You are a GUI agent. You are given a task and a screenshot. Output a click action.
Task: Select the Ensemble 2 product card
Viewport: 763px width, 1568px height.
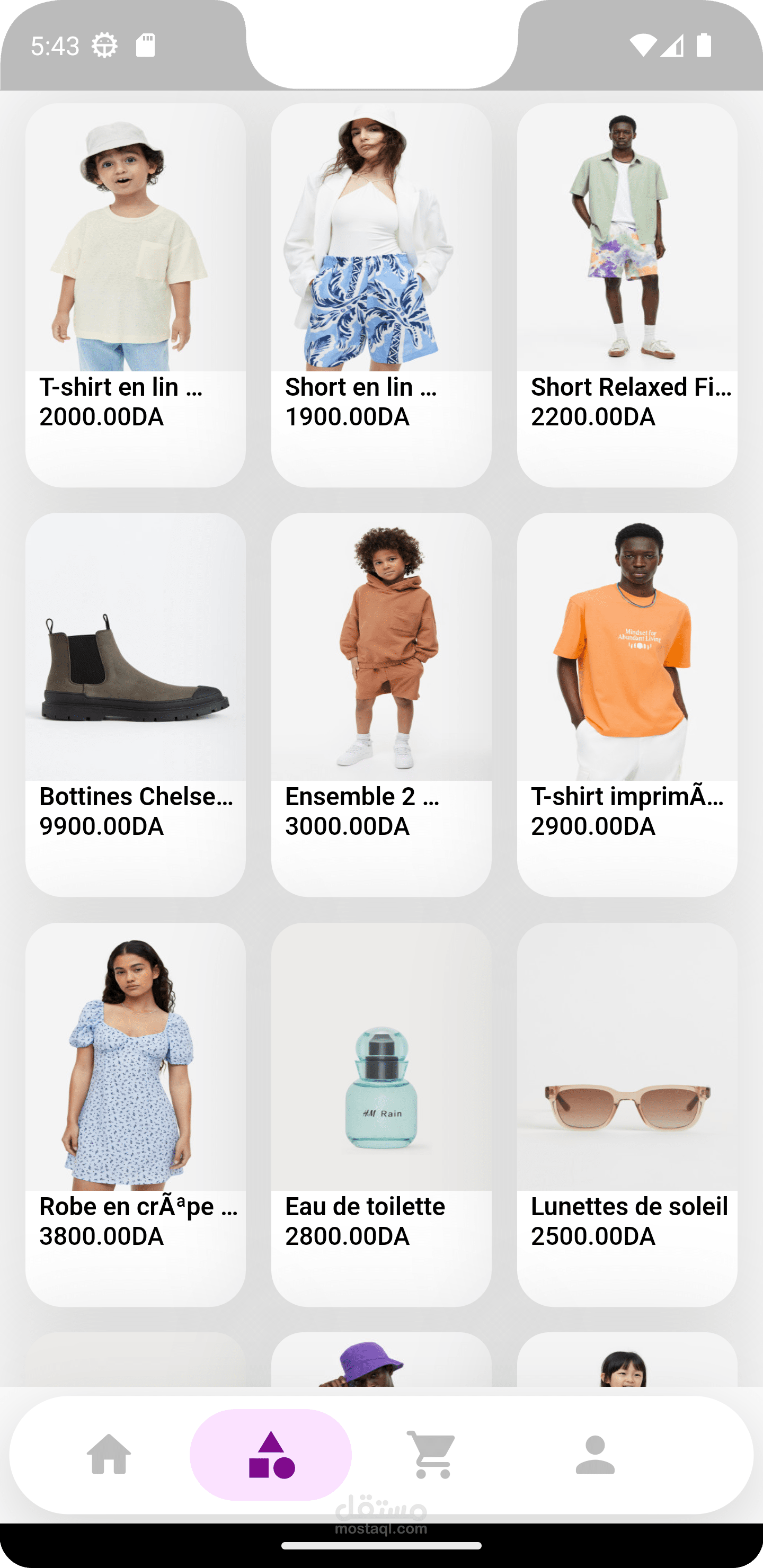pyautogui.click(x=381, y=705)
